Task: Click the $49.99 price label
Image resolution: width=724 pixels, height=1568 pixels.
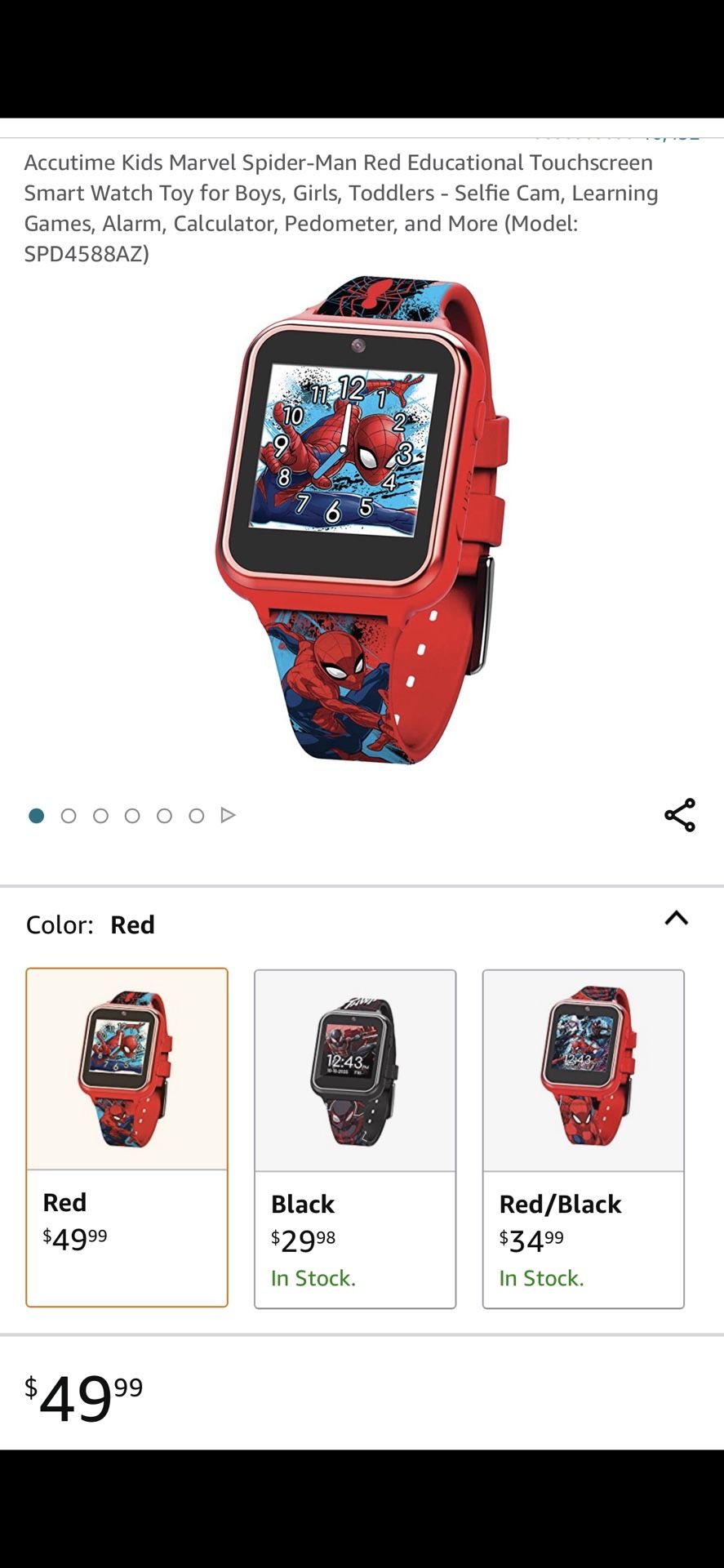Action: coord(82,1394)
